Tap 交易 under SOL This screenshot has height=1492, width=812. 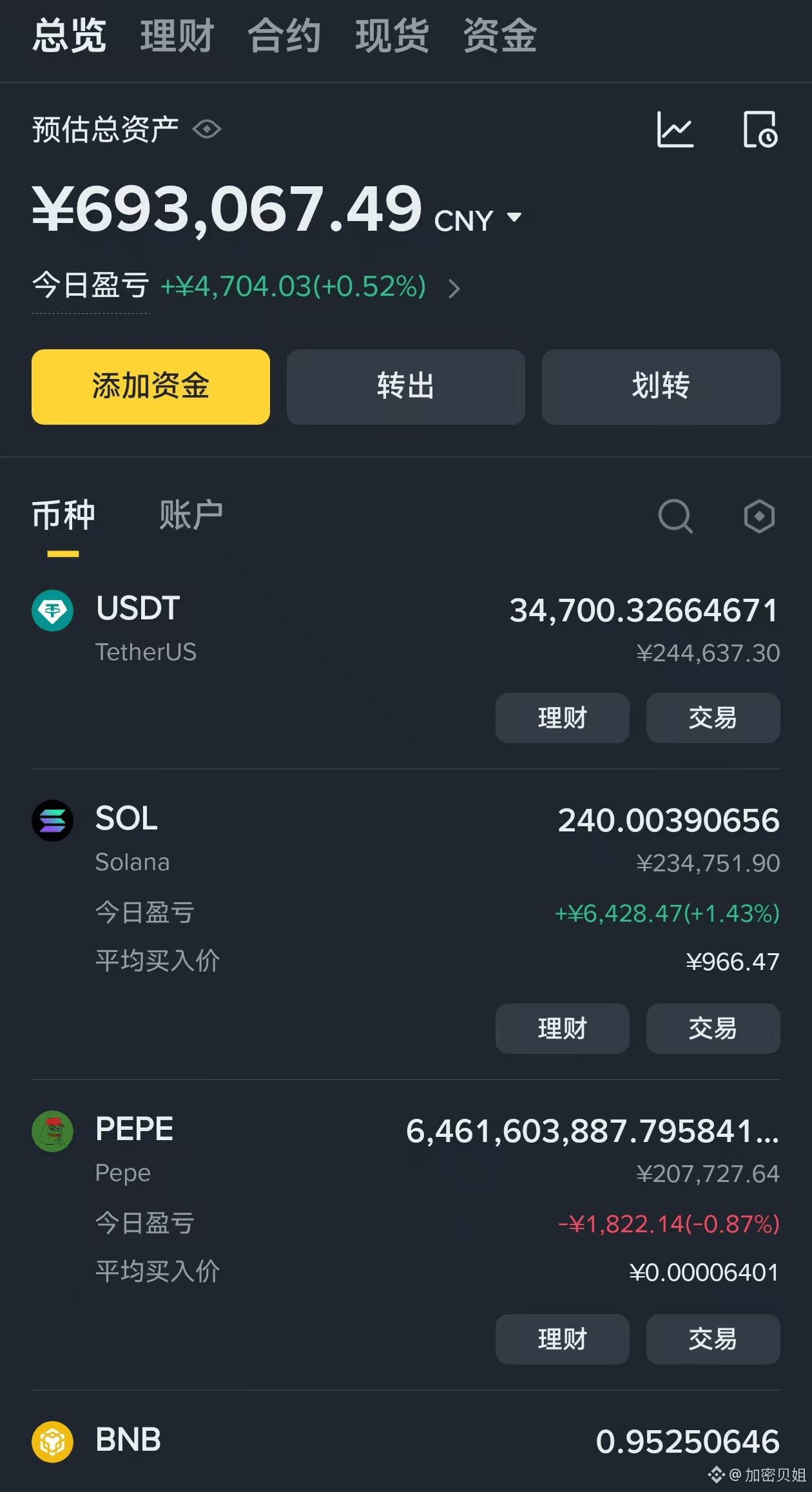click(x=713, y=1029)
